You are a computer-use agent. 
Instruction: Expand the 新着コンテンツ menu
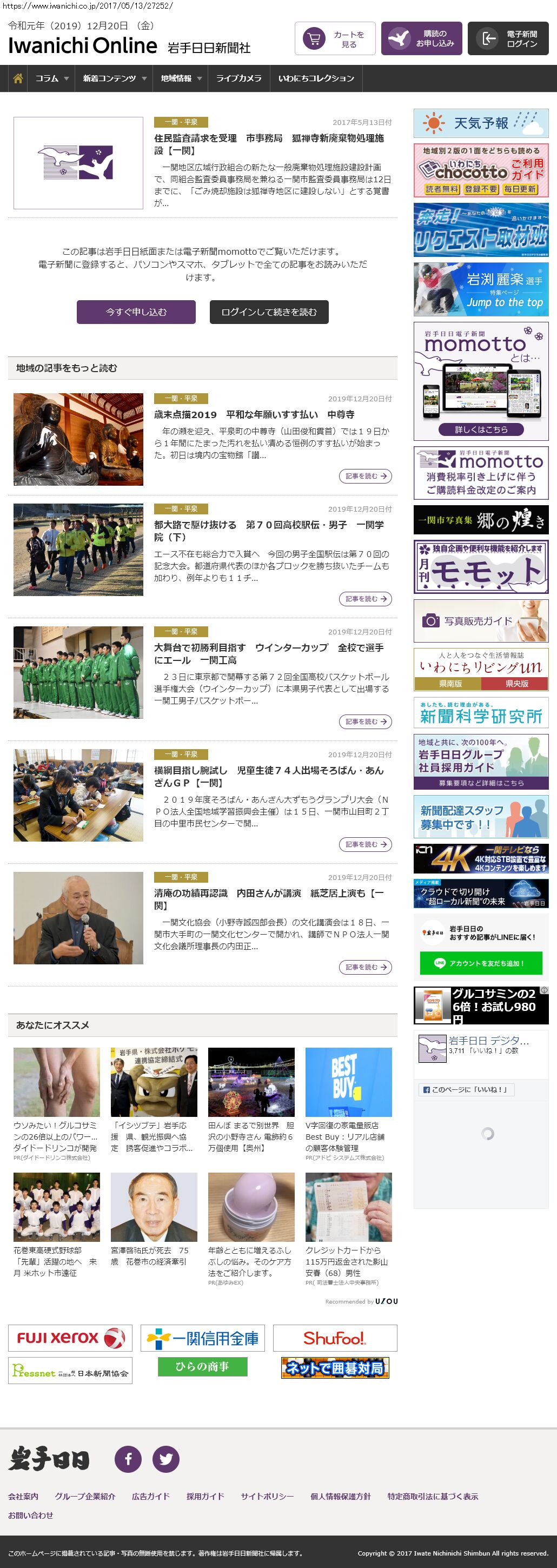[115, 78]
